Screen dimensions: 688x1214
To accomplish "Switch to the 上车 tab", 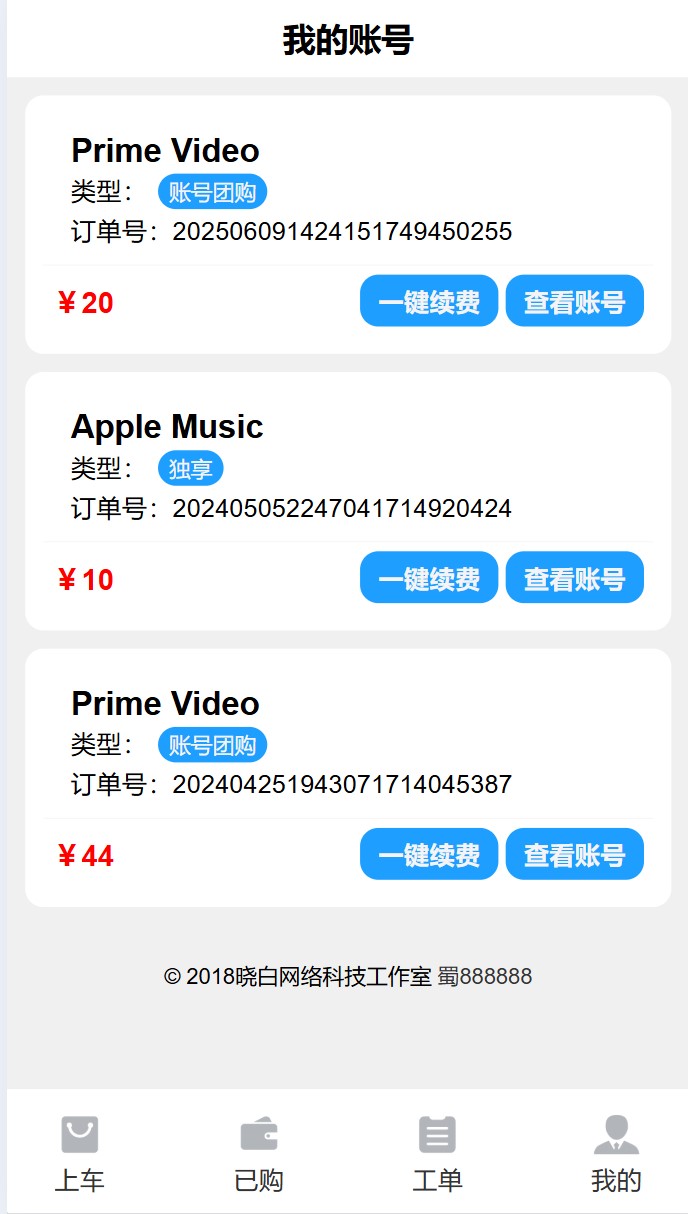I will 80,1154.
